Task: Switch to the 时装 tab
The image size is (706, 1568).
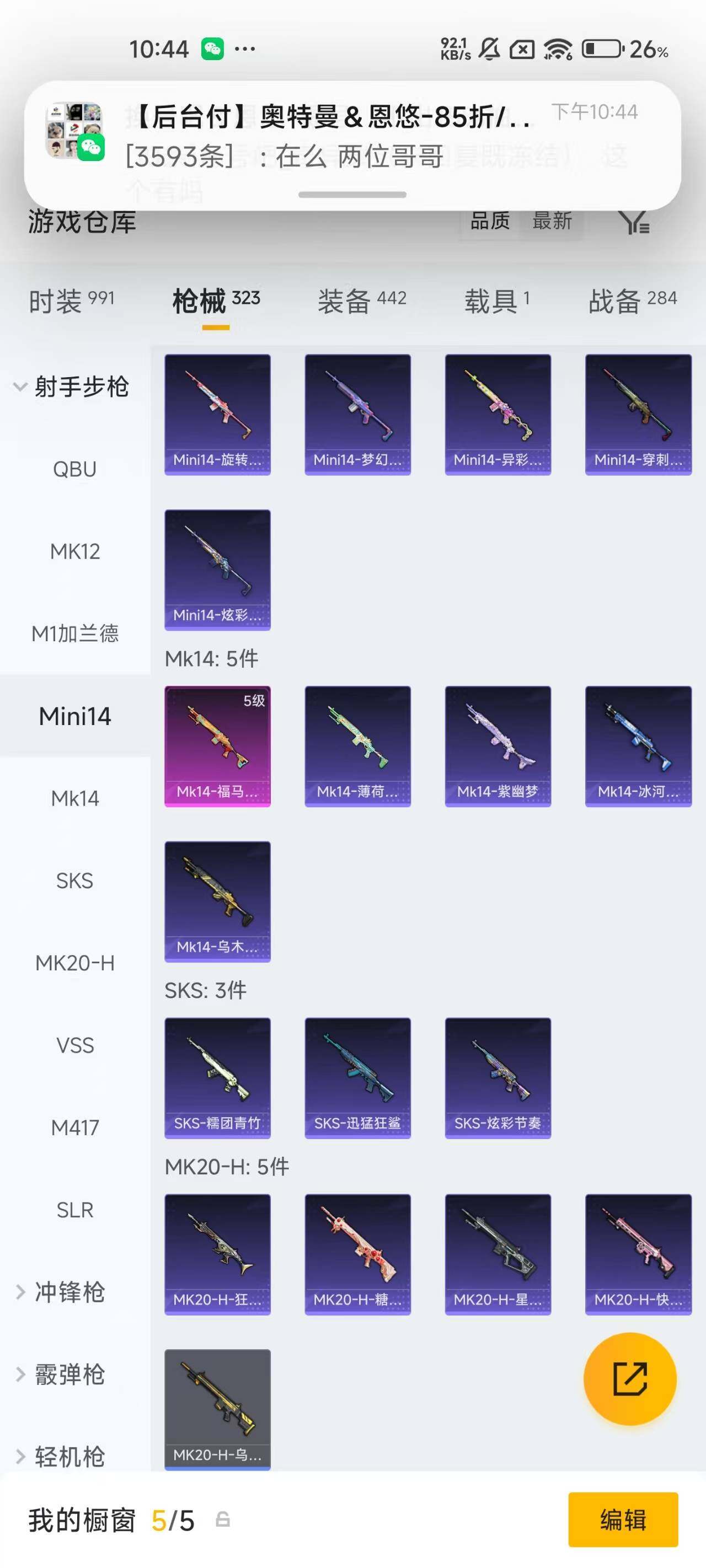Action: (x=71, y=300)
